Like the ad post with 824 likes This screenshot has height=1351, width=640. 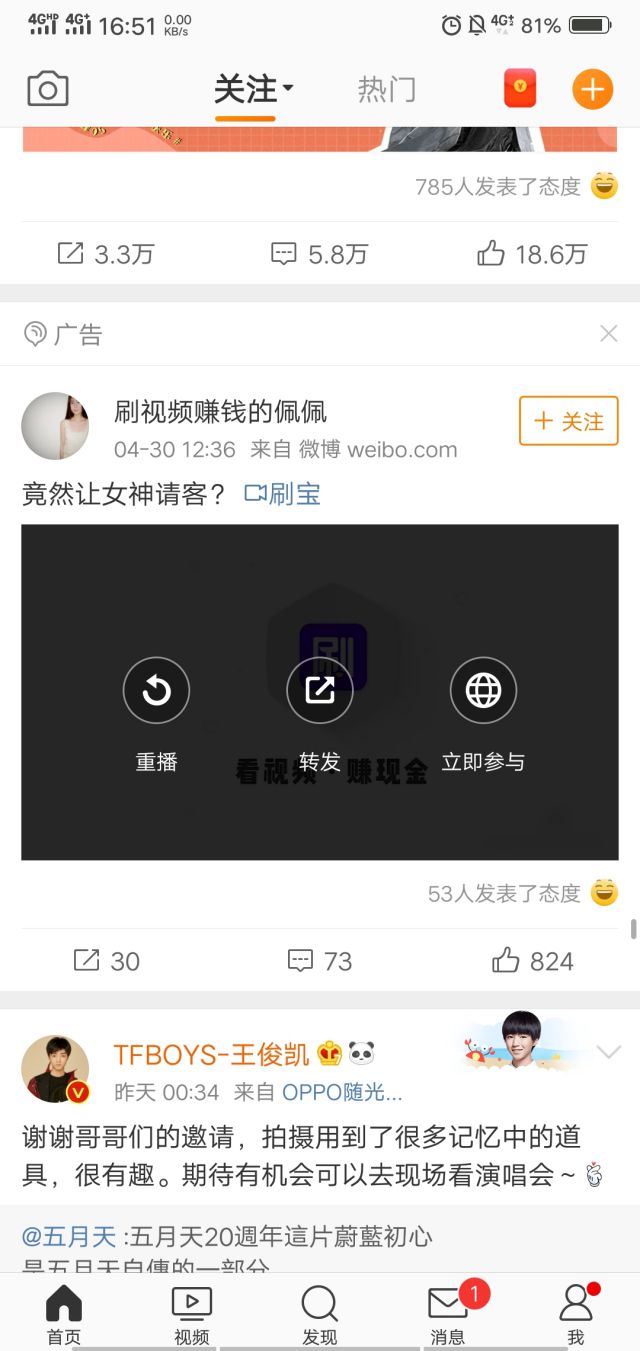(532, 961)
